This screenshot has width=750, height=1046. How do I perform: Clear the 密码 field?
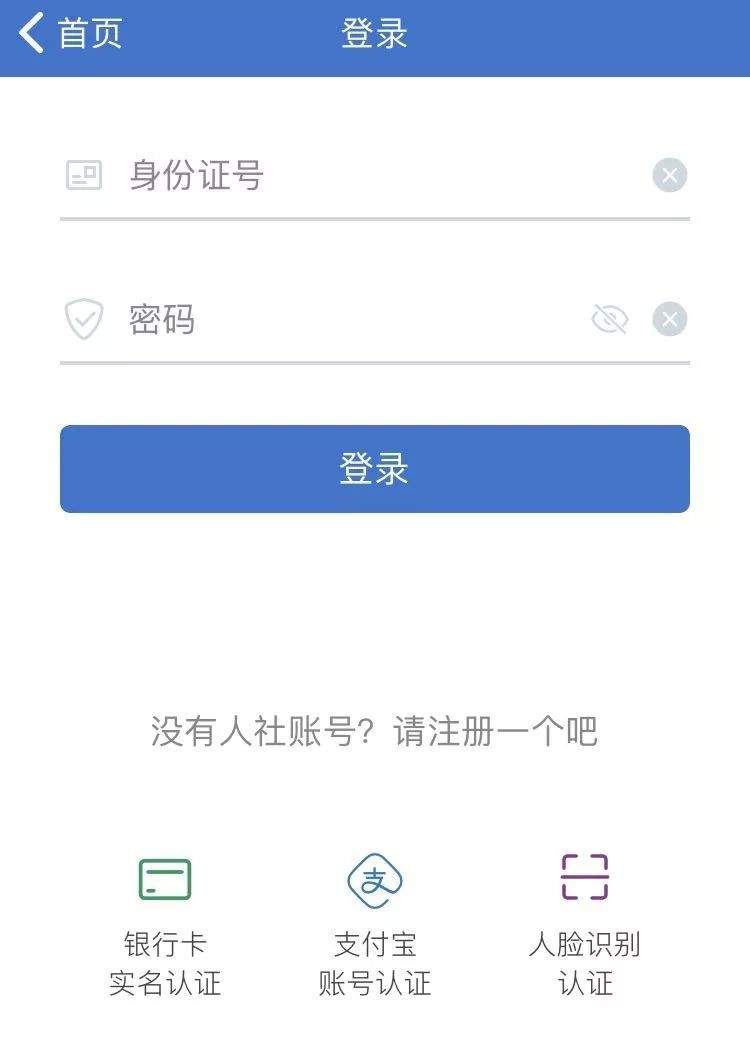(670, 320)
